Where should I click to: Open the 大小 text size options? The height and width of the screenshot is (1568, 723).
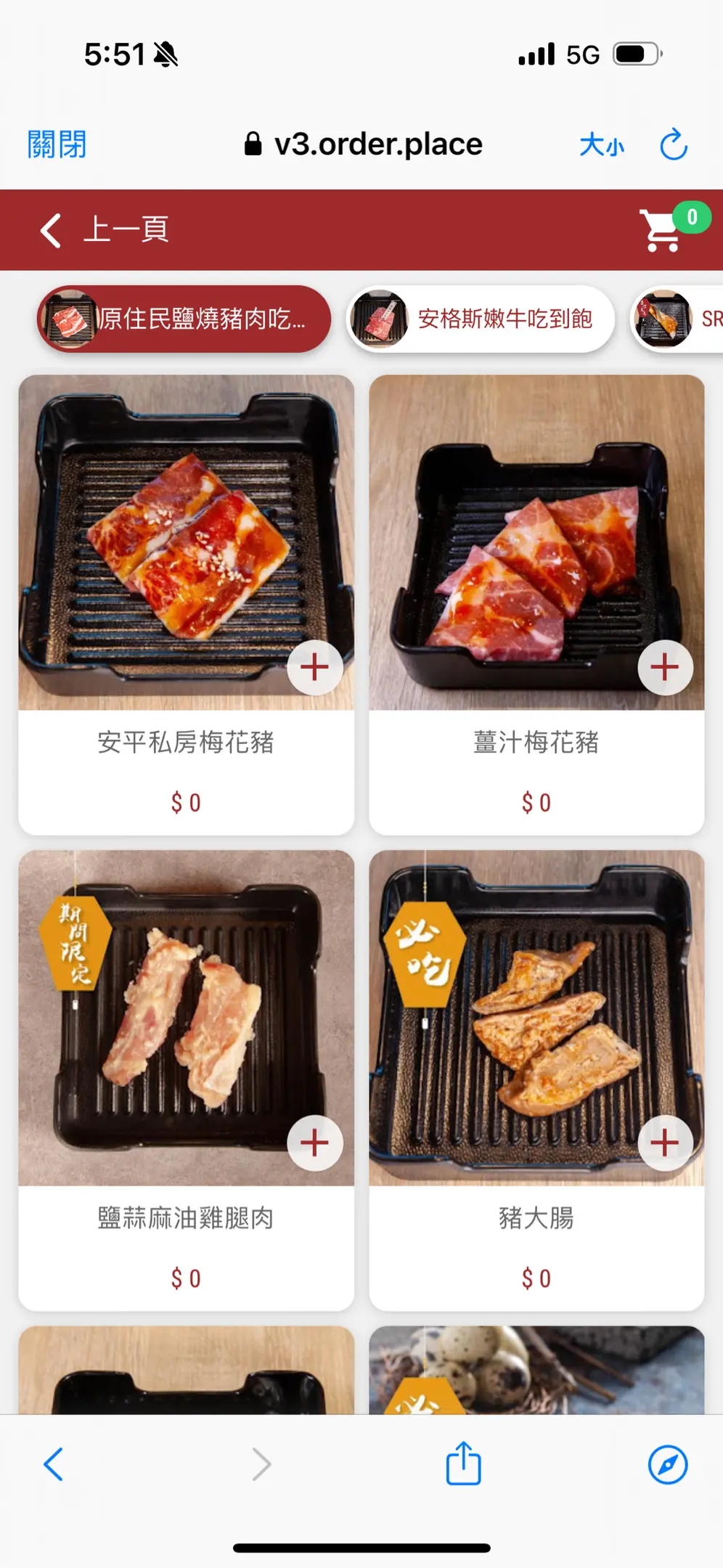[601, 145]
